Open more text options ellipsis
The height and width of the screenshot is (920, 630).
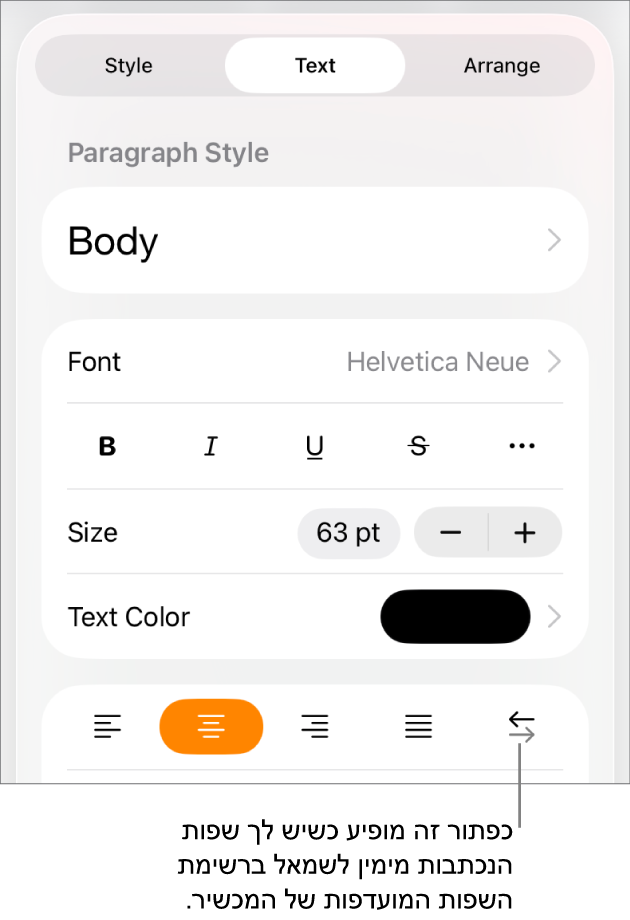click(x=522, y=447)
